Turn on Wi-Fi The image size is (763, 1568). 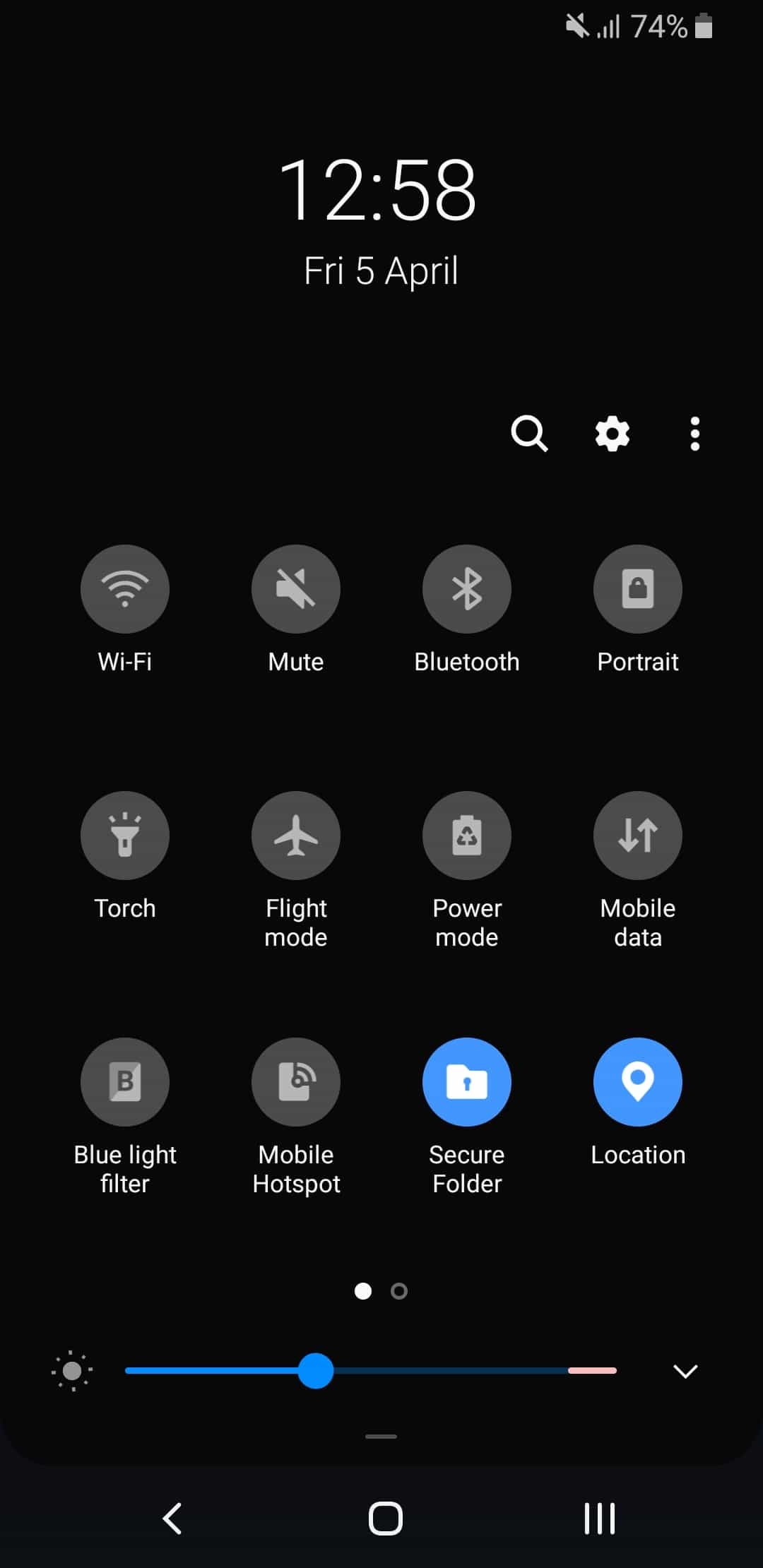point(125,588)
